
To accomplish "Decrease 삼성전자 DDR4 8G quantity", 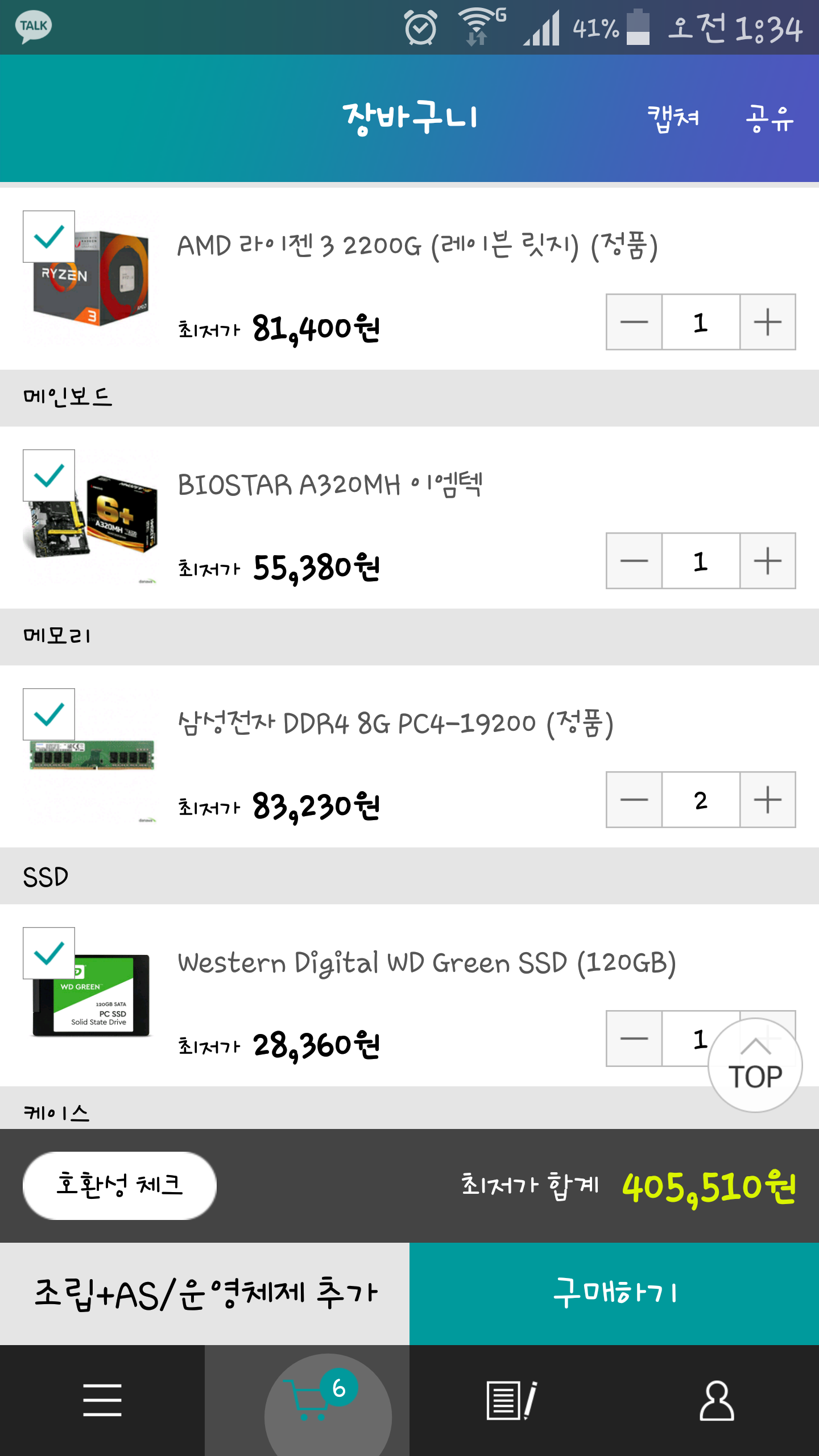I will point(634,800).
